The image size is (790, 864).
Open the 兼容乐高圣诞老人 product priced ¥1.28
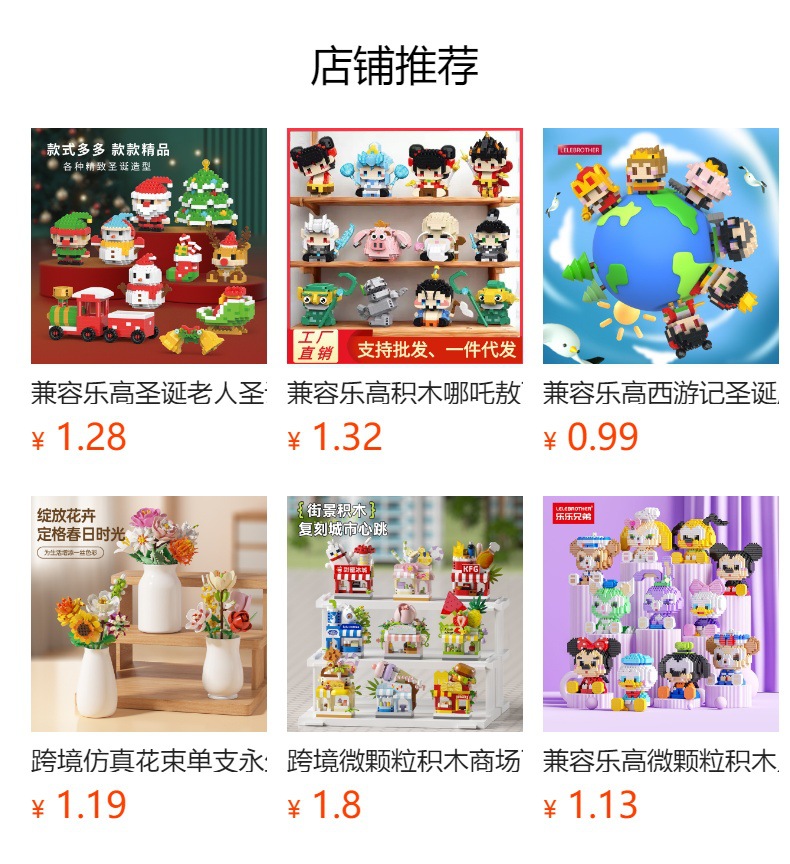149,246
